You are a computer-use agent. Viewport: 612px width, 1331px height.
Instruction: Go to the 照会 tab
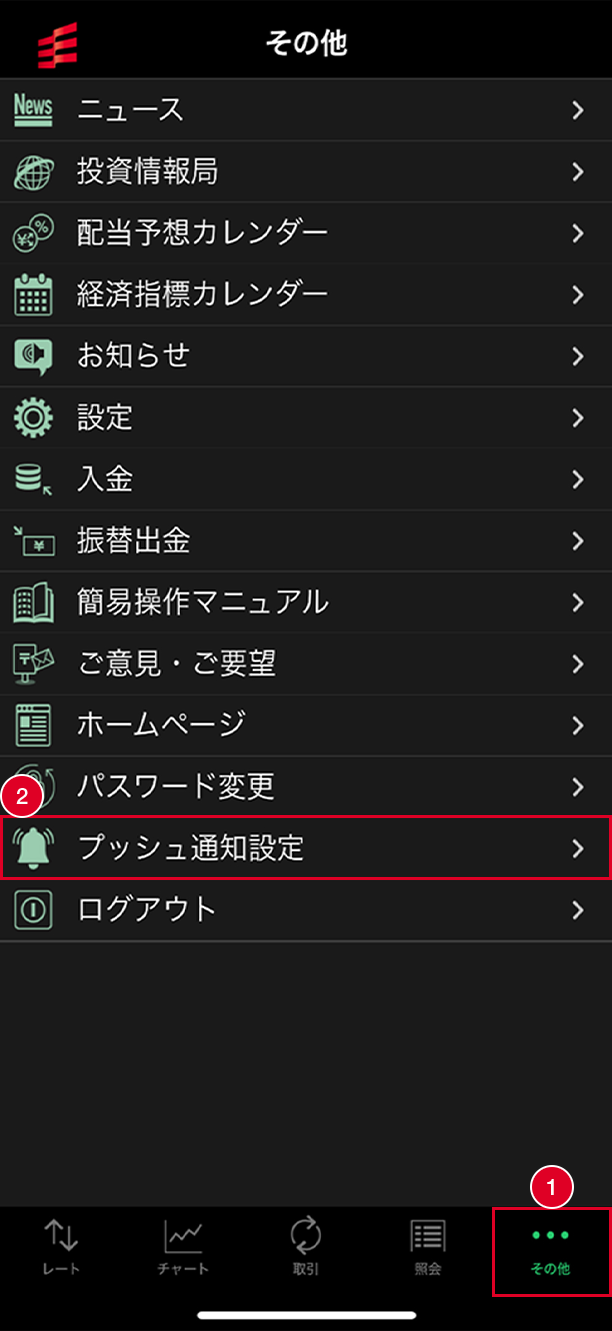428,1249
